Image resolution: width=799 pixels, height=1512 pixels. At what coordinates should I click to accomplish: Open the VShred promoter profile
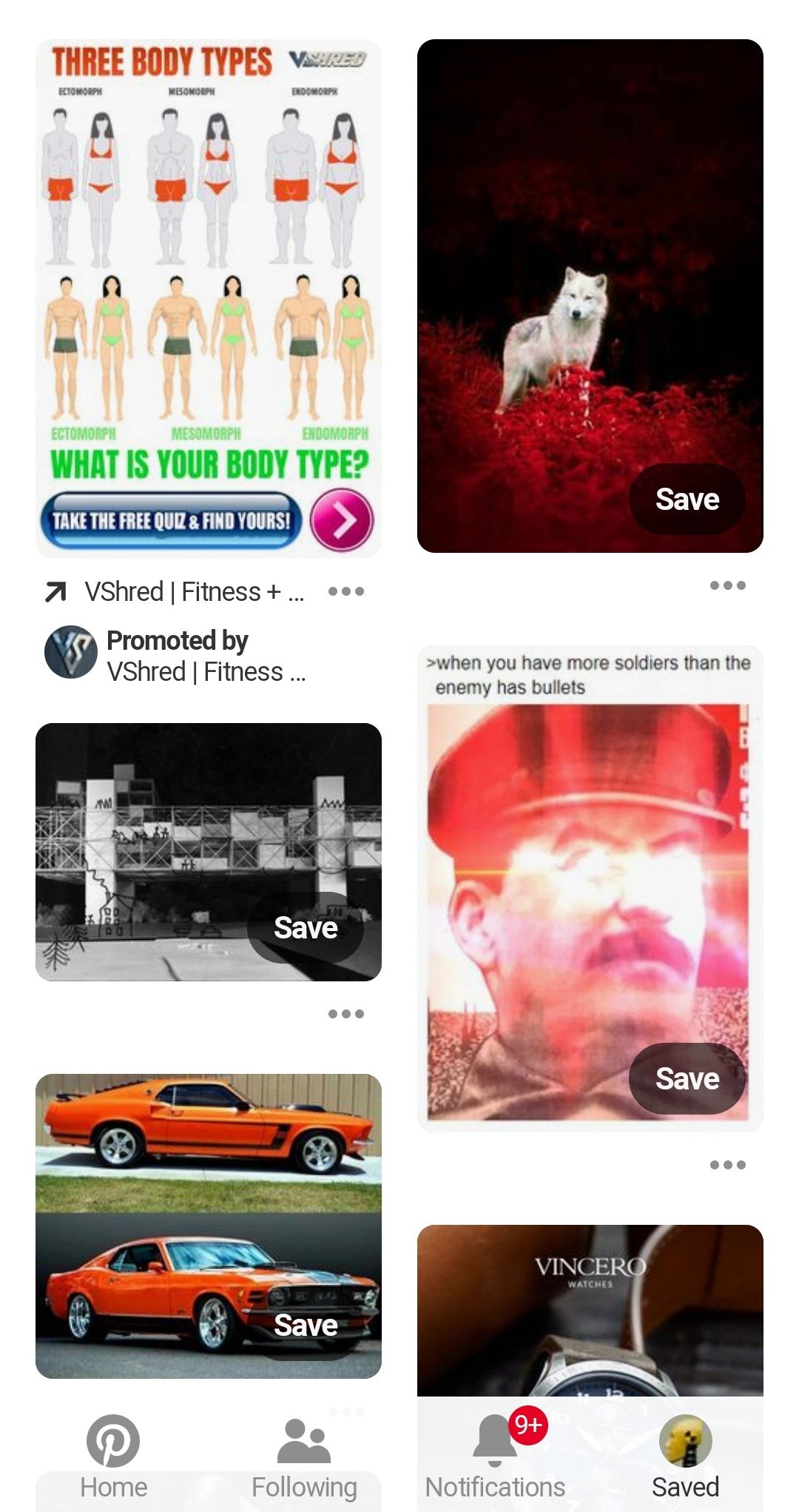pyautogui.click(x=71, y=653)
